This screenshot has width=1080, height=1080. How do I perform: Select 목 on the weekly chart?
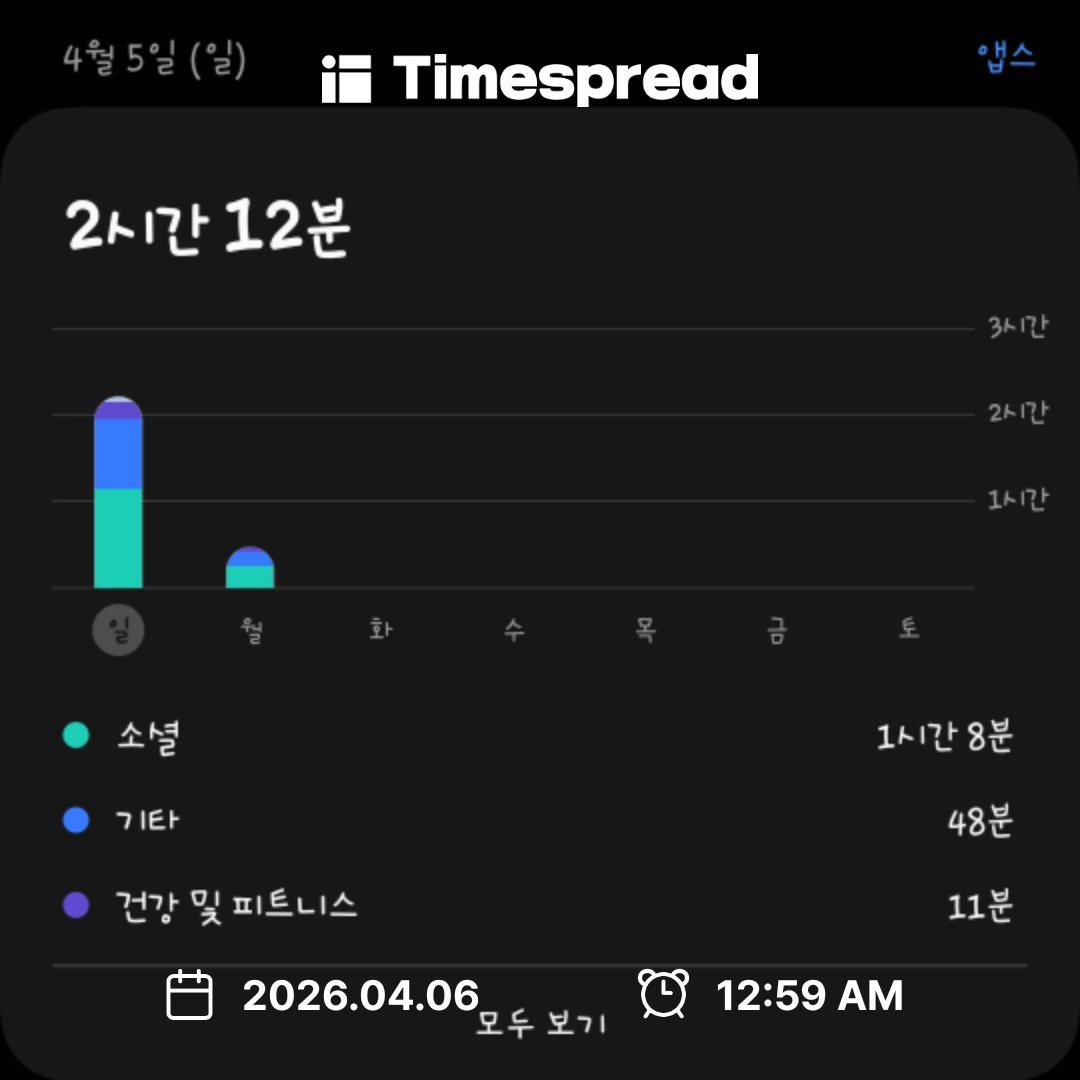coord(645,631)
